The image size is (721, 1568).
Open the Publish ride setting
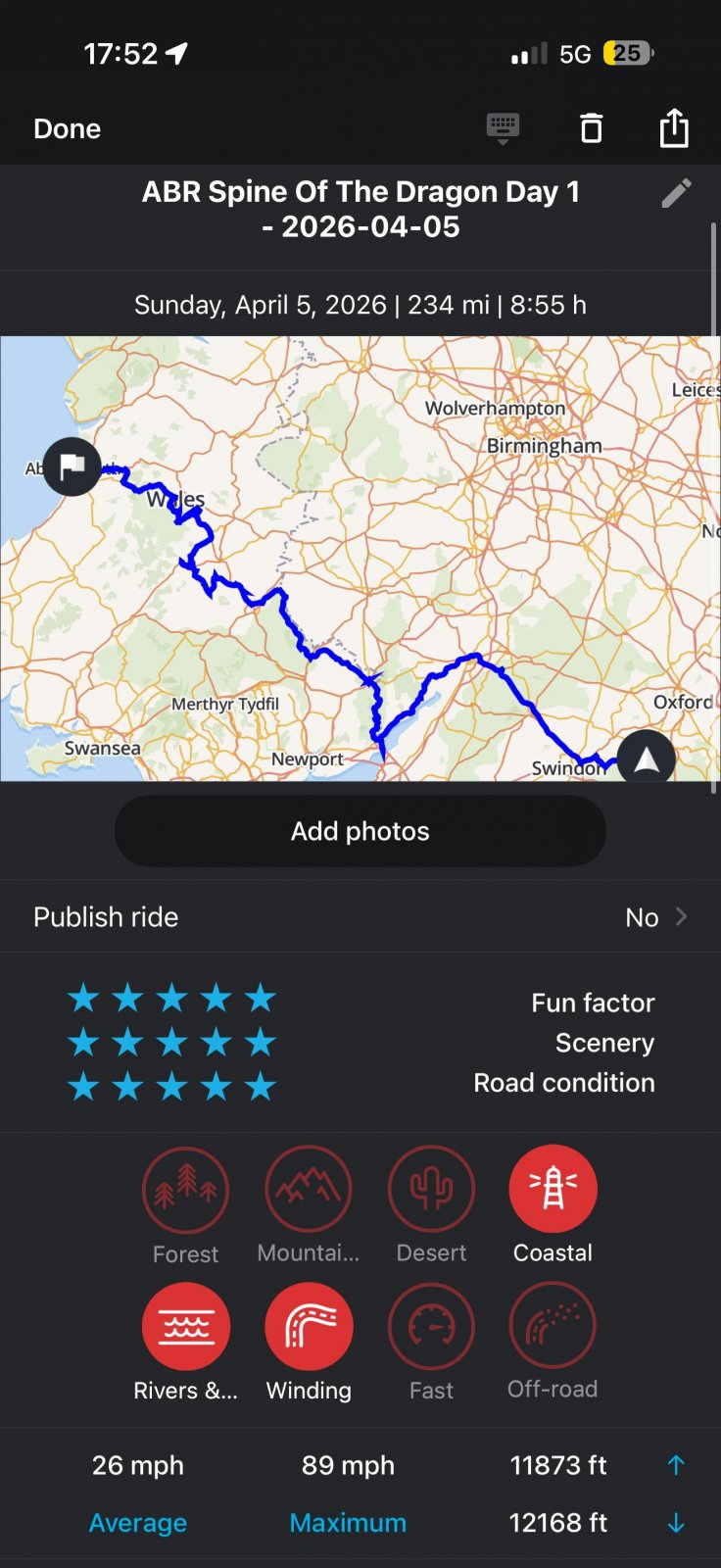pyautogui.click(x=360, y=917)
